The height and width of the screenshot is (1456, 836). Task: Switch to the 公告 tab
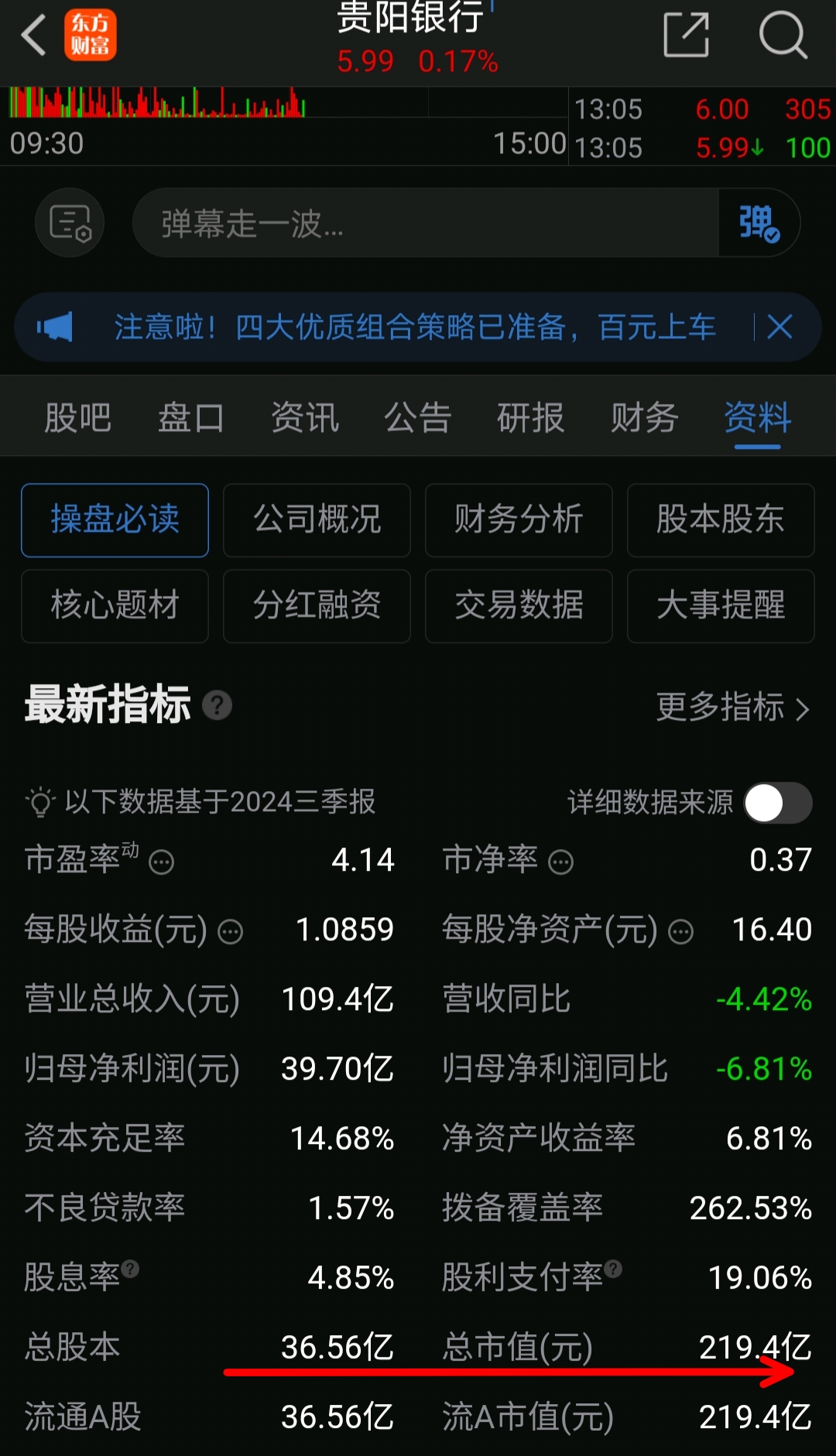[418, 418]
